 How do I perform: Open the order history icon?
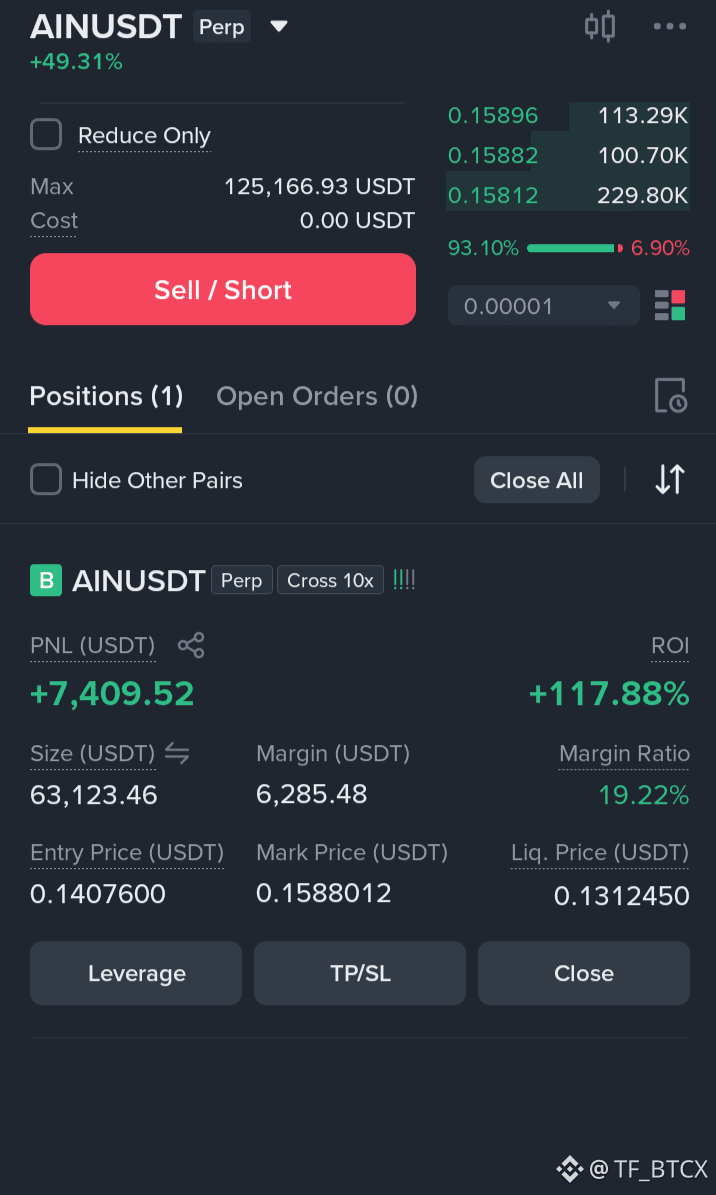pos(670,396)
